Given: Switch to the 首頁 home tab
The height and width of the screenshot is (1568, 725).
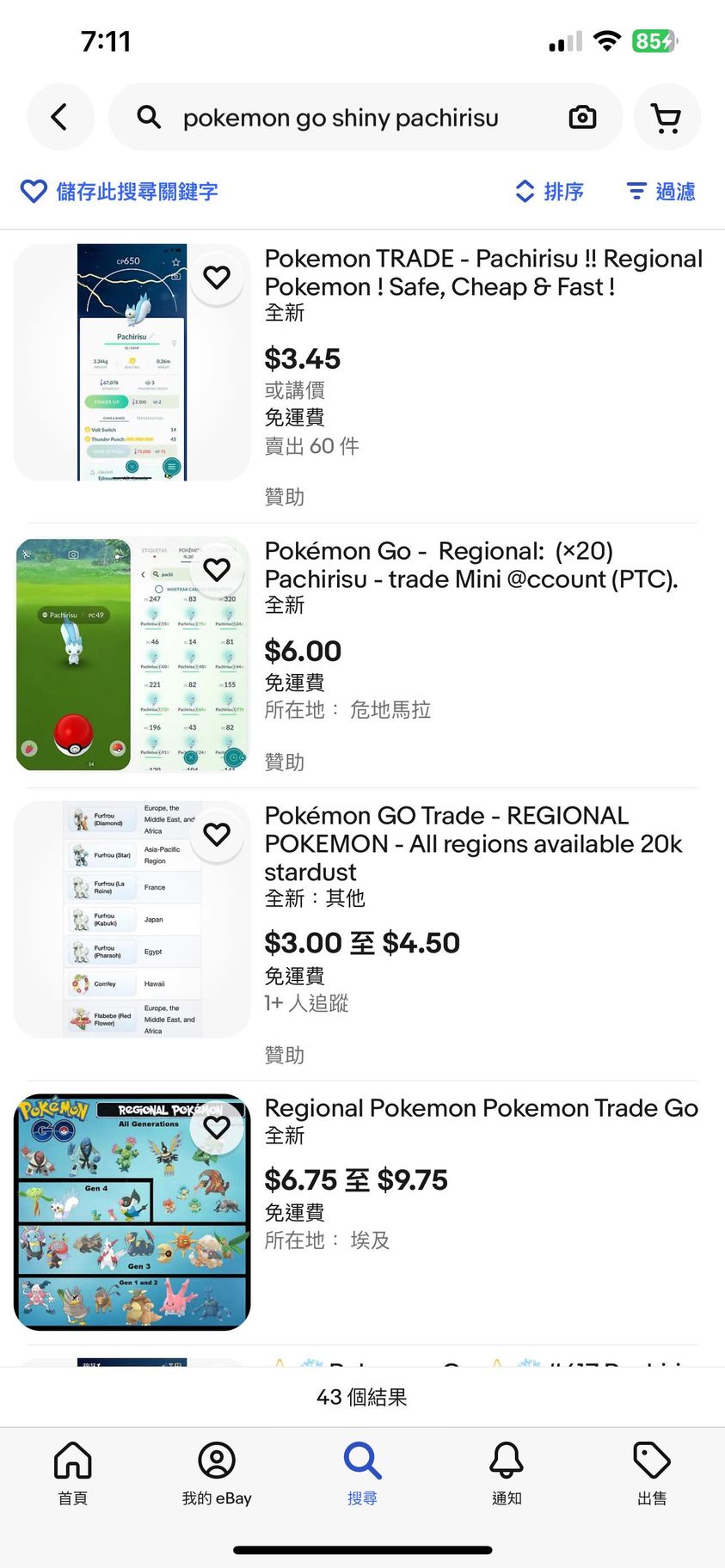Looking at the screenshot, I should [x=72, y=1472].
